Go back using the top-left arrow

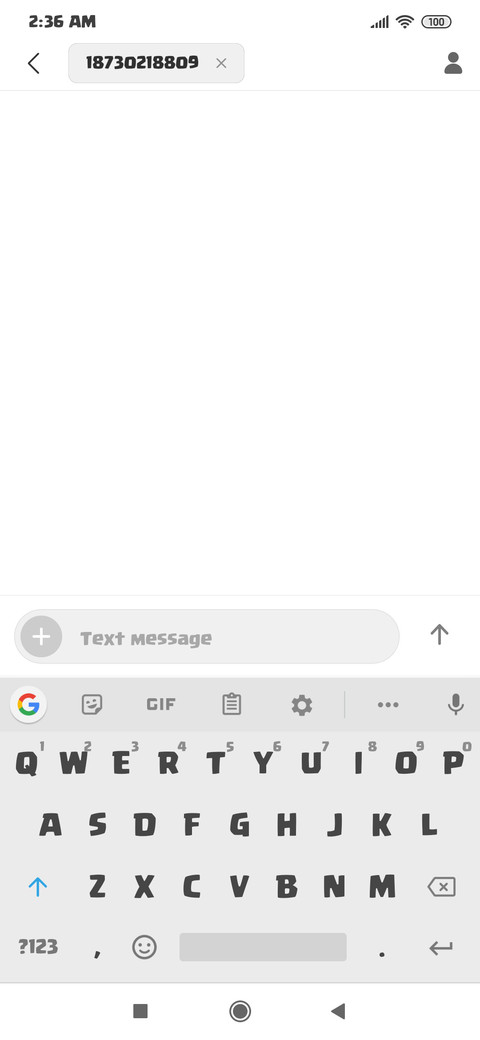[x=34, y=63]
